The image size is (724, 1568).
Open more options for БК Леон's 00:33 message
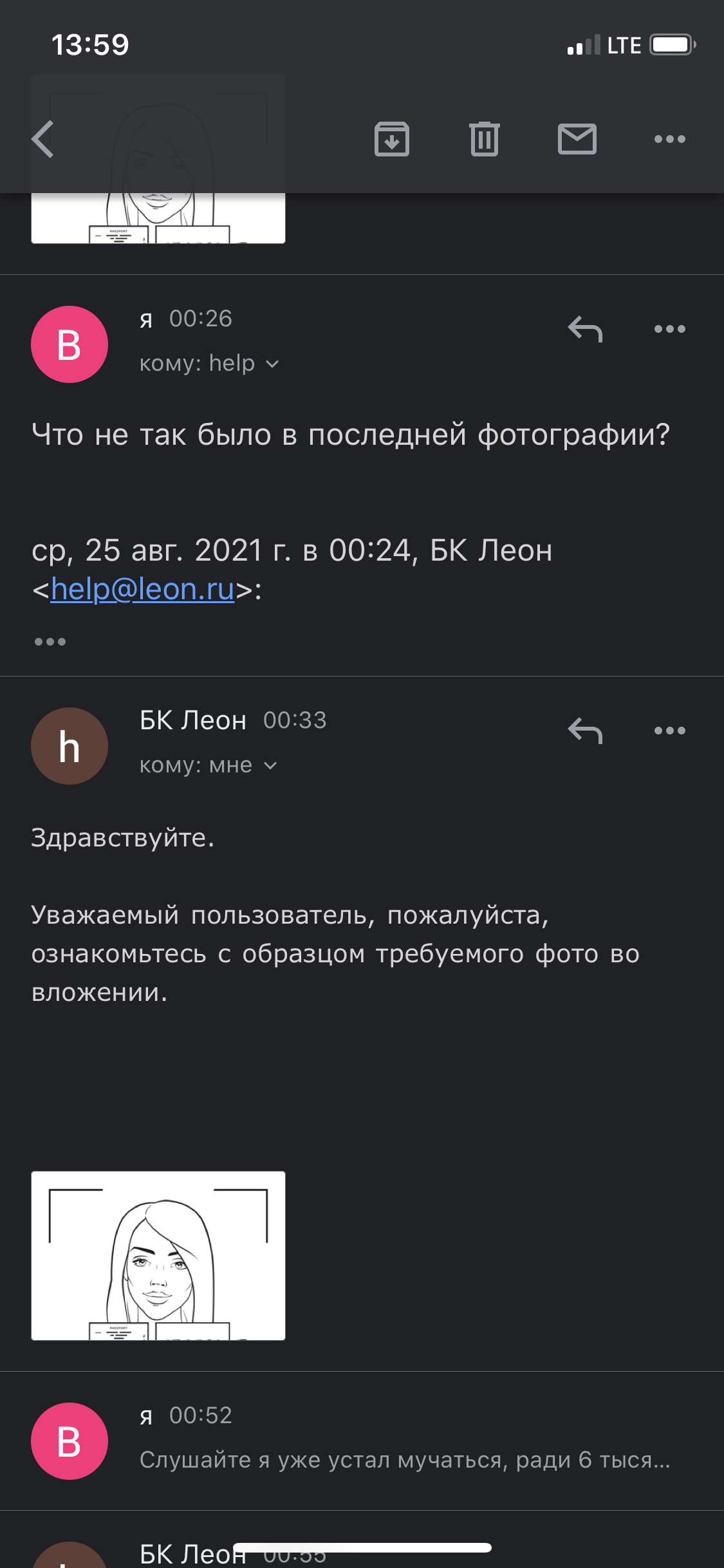click(x=669, y=731)
